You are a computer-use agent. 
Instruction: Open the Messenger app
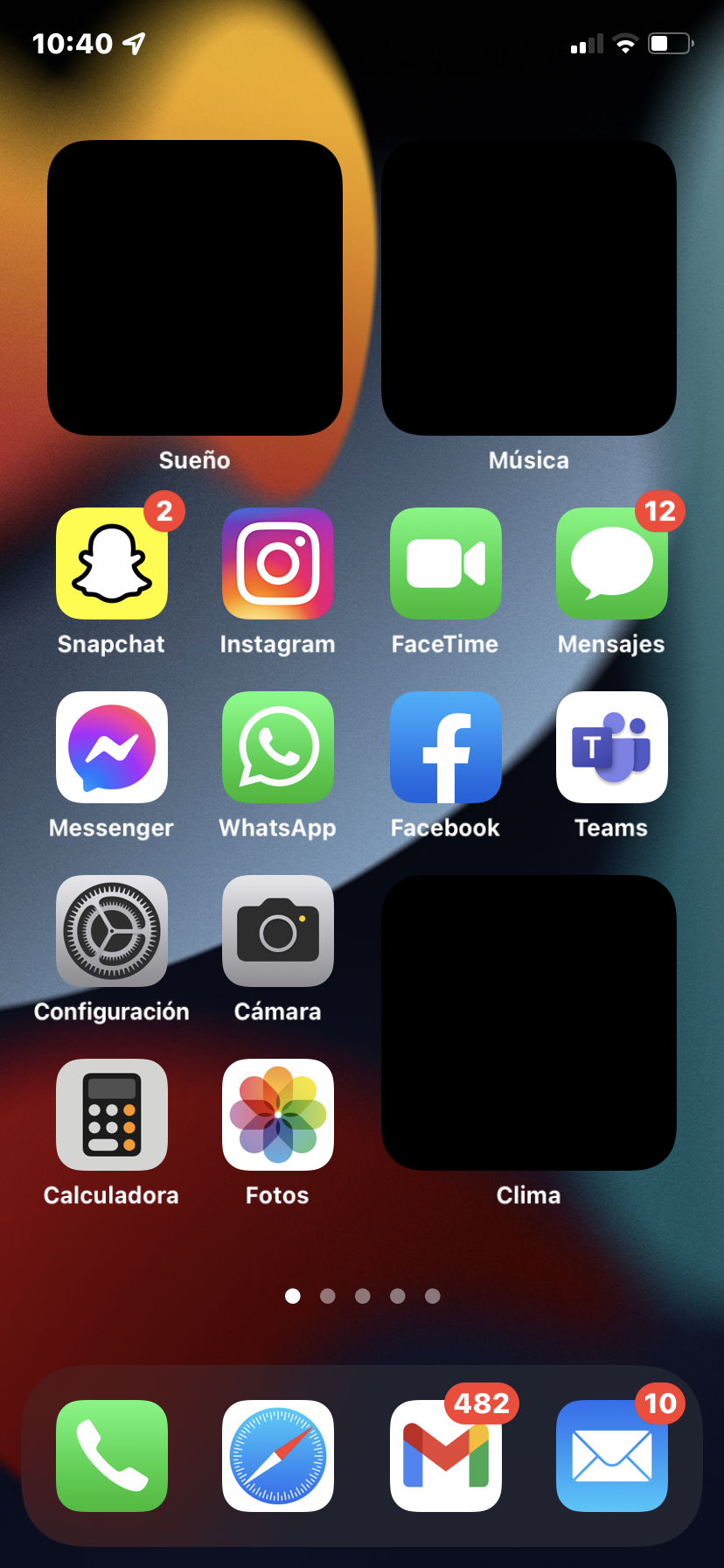point(112,747)
